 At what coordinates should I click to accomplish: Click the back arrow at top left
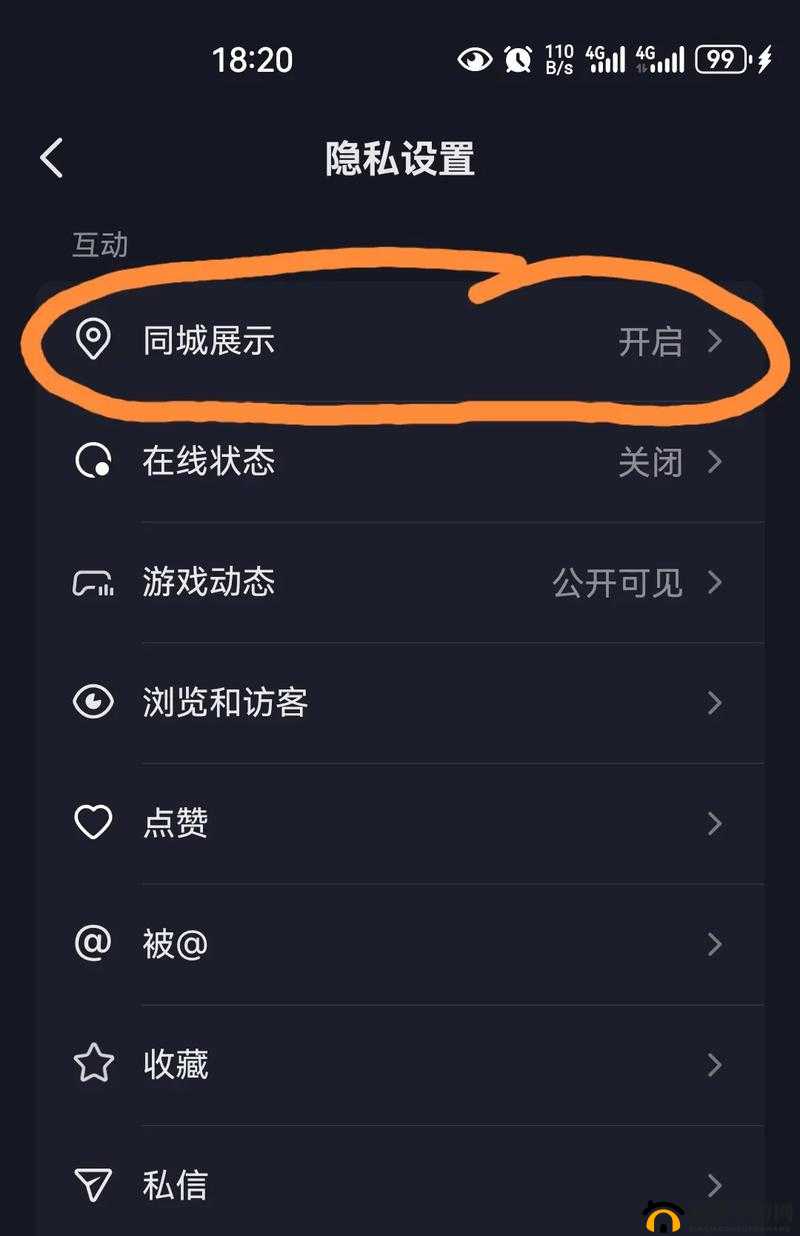50,158
